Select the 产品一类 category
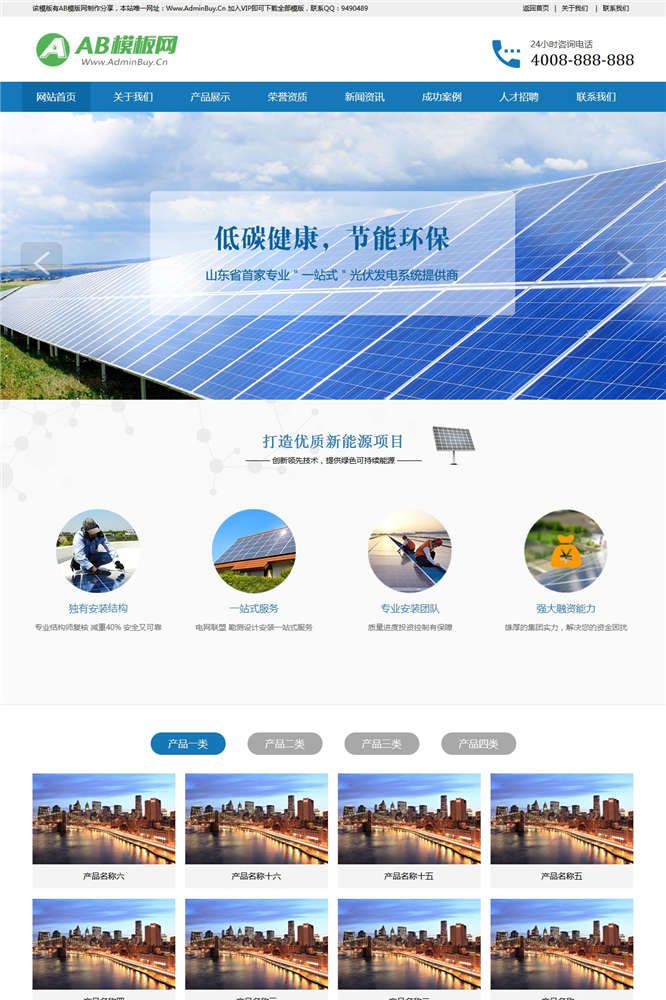The image size is (666, 1000). pos(188,744)
